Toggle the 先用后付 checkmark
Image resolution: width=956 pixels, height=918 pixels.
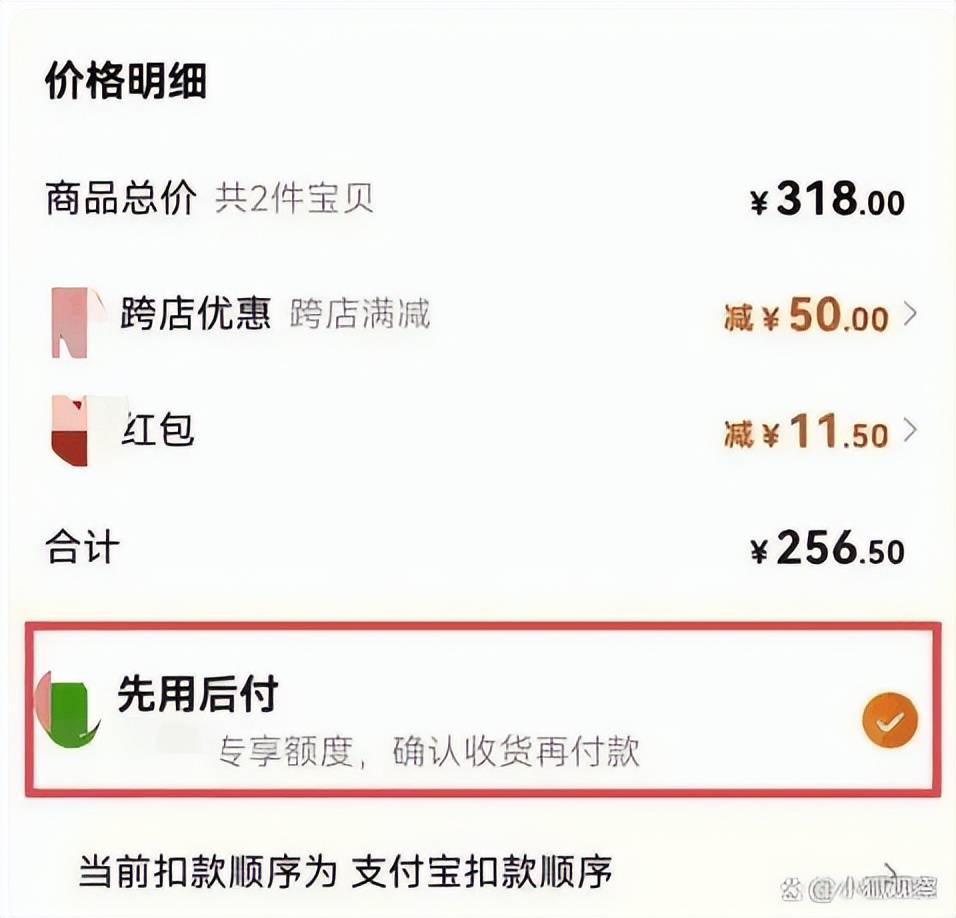tap(889, 720)
